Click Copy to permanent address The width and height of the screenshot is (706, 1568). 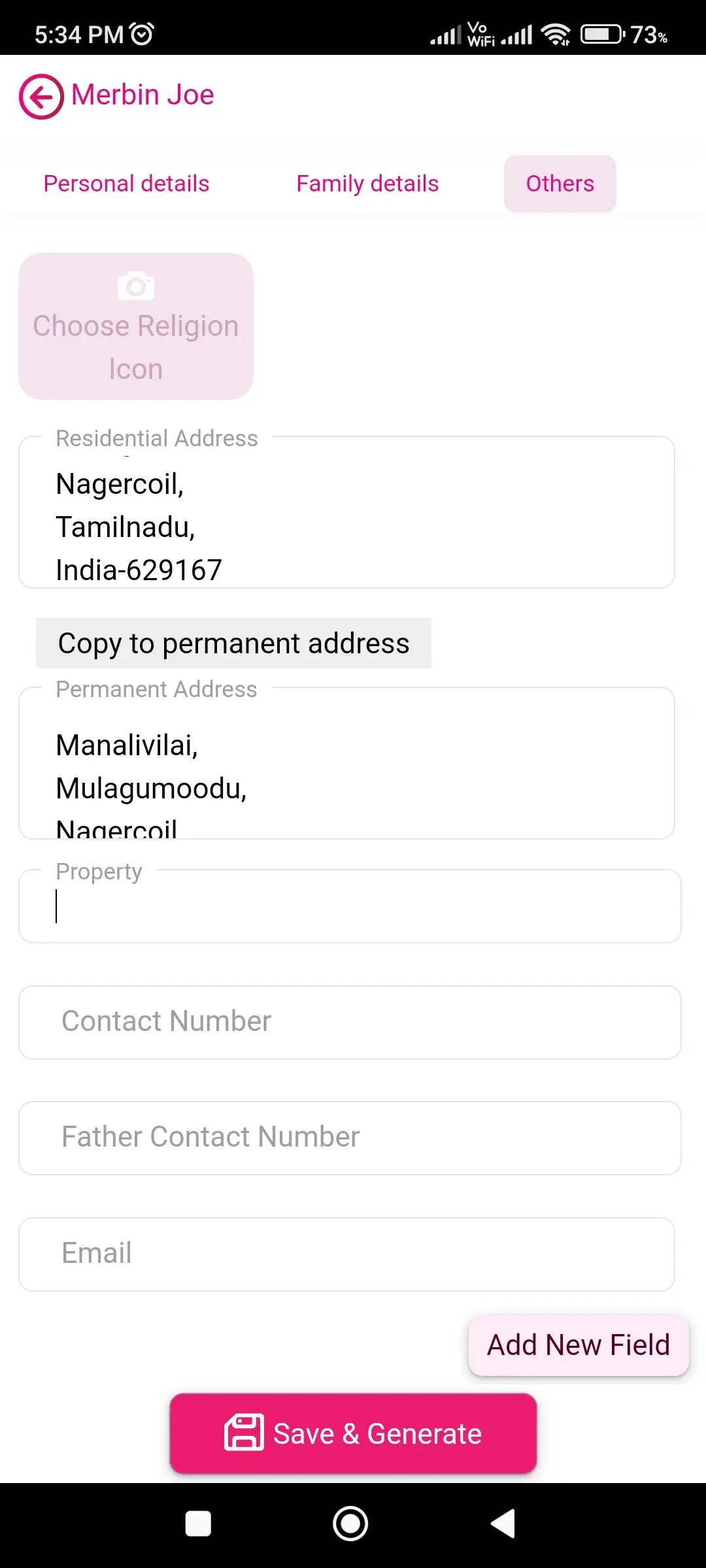point(233,643)
